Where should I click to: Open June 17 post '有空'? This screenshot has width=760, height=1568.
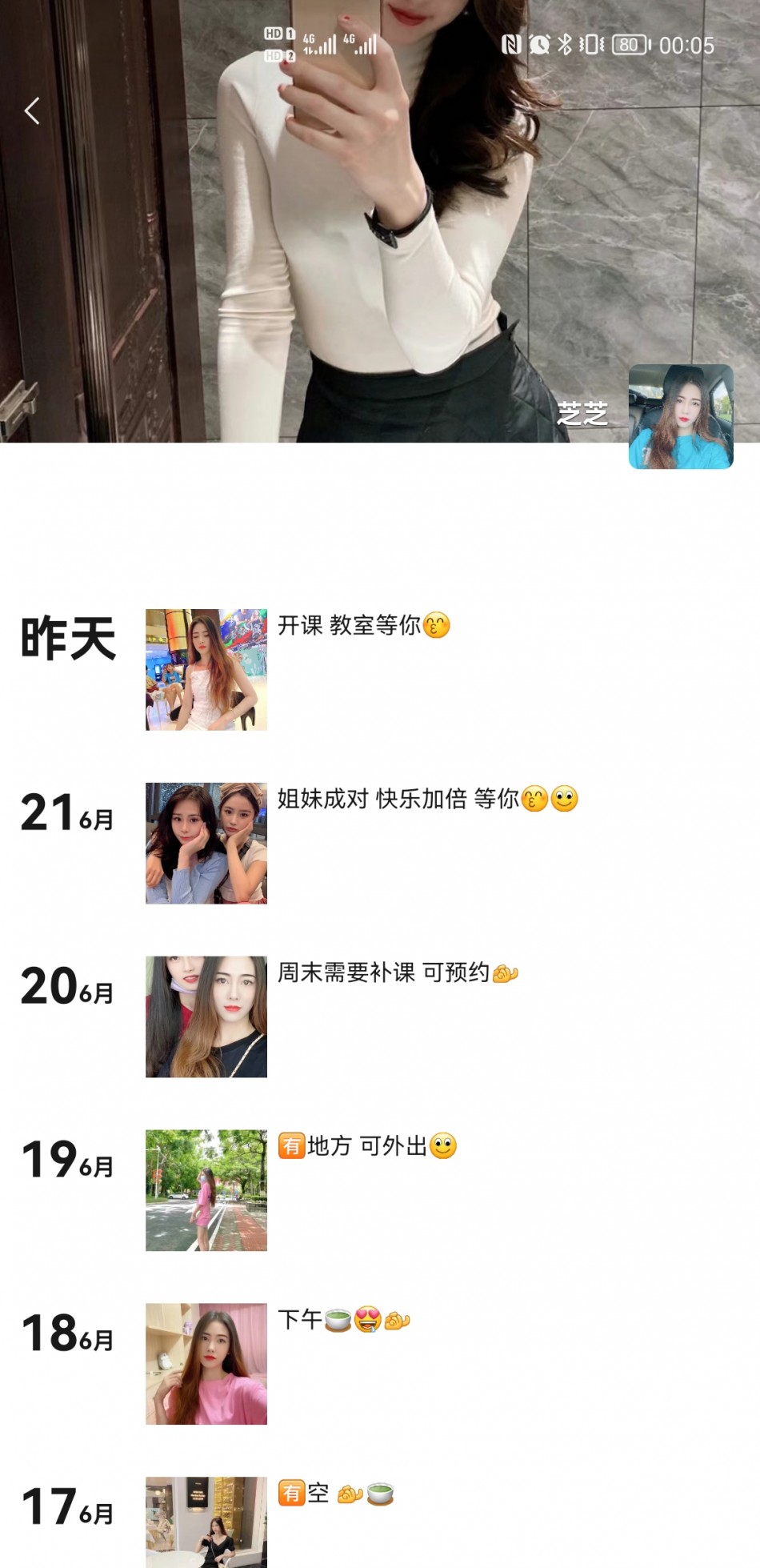pos(206,1521)
